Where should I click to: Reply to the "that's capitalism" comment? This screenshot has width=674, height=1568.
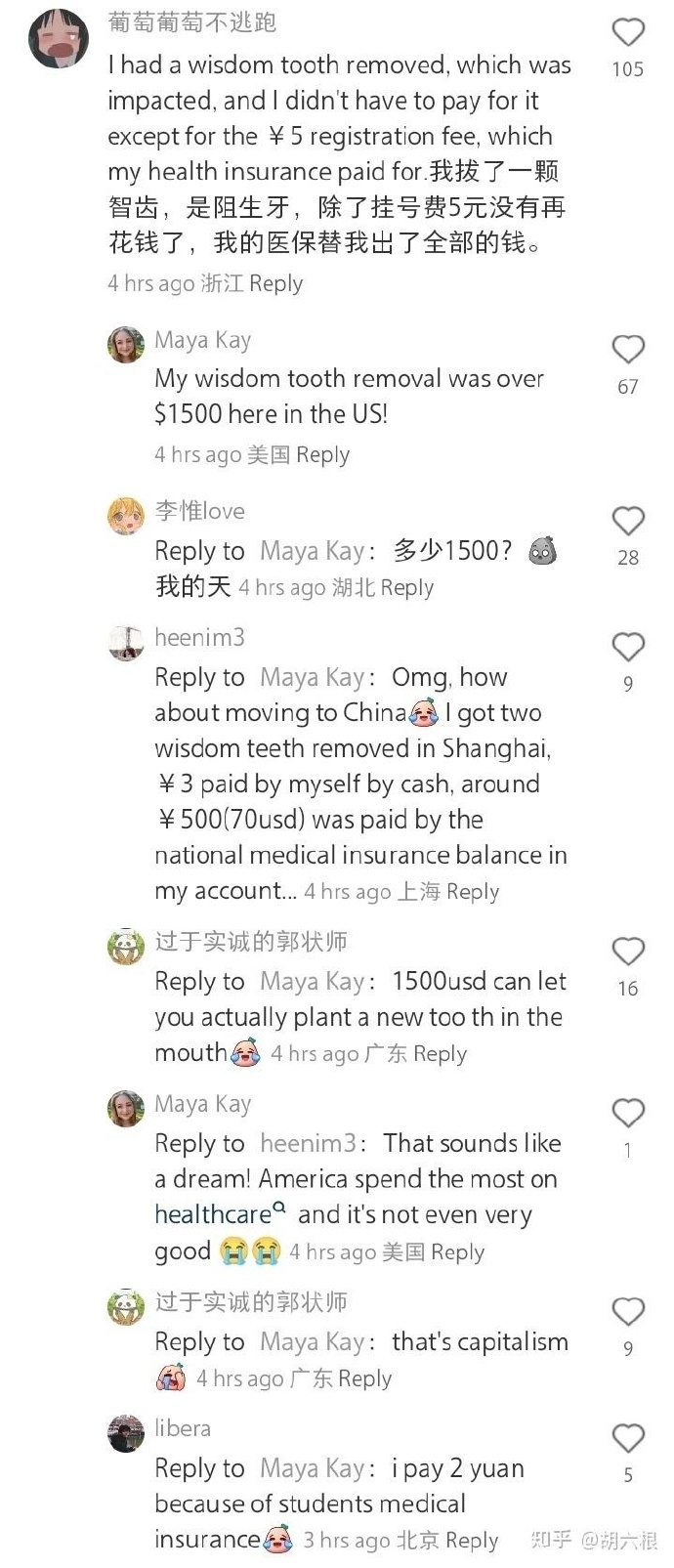tap(364, 1378)
